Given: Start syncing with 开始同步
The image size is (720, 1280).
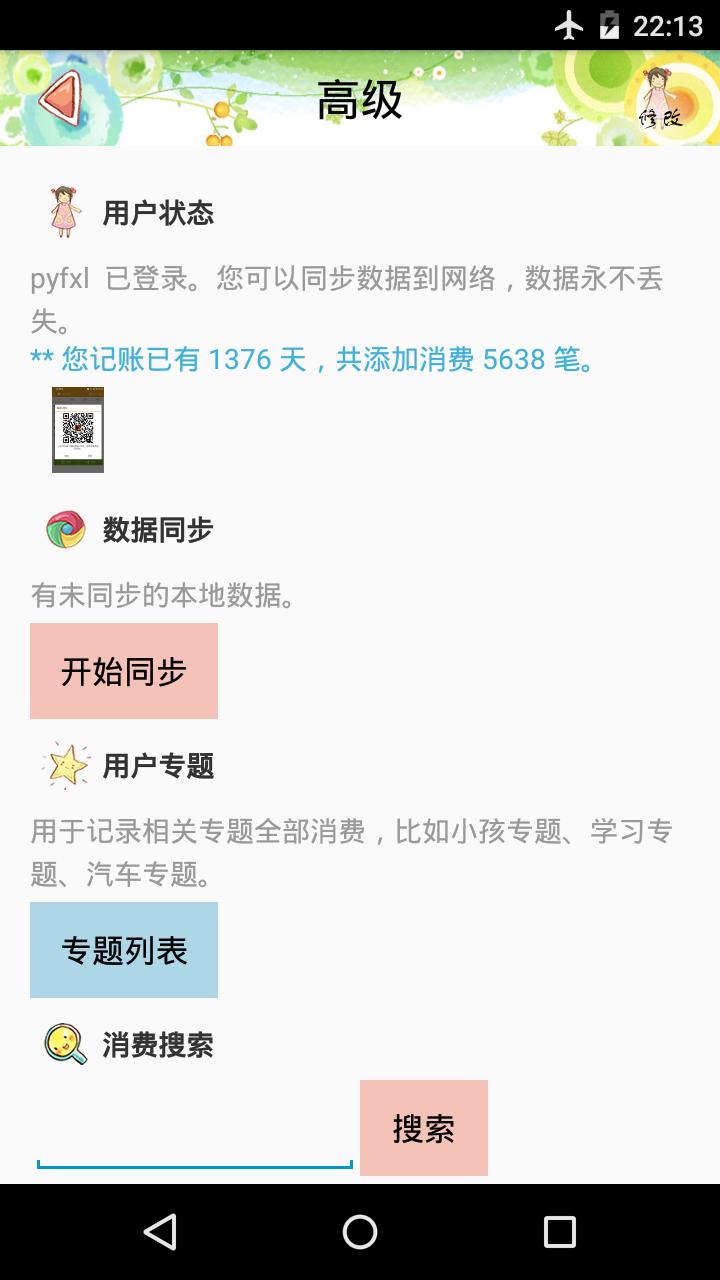Looking at the screenshot, I should click(124, 671).
